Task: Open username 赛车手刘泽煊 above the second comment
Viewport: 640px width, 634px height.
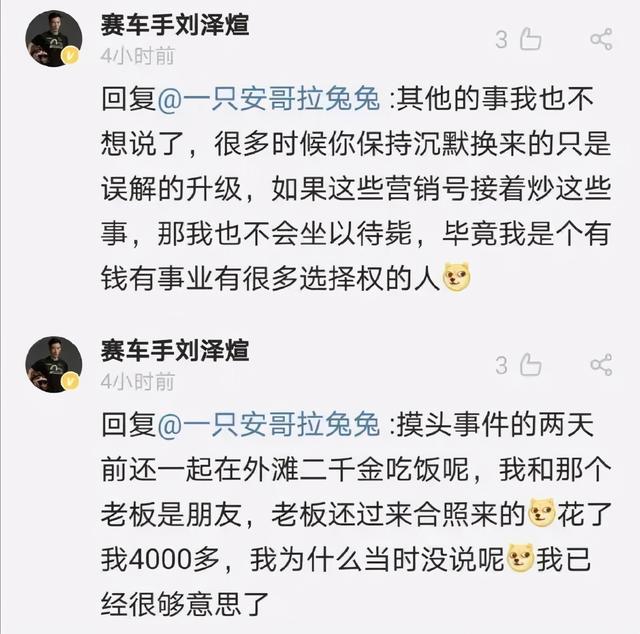Action: [174, 350]
